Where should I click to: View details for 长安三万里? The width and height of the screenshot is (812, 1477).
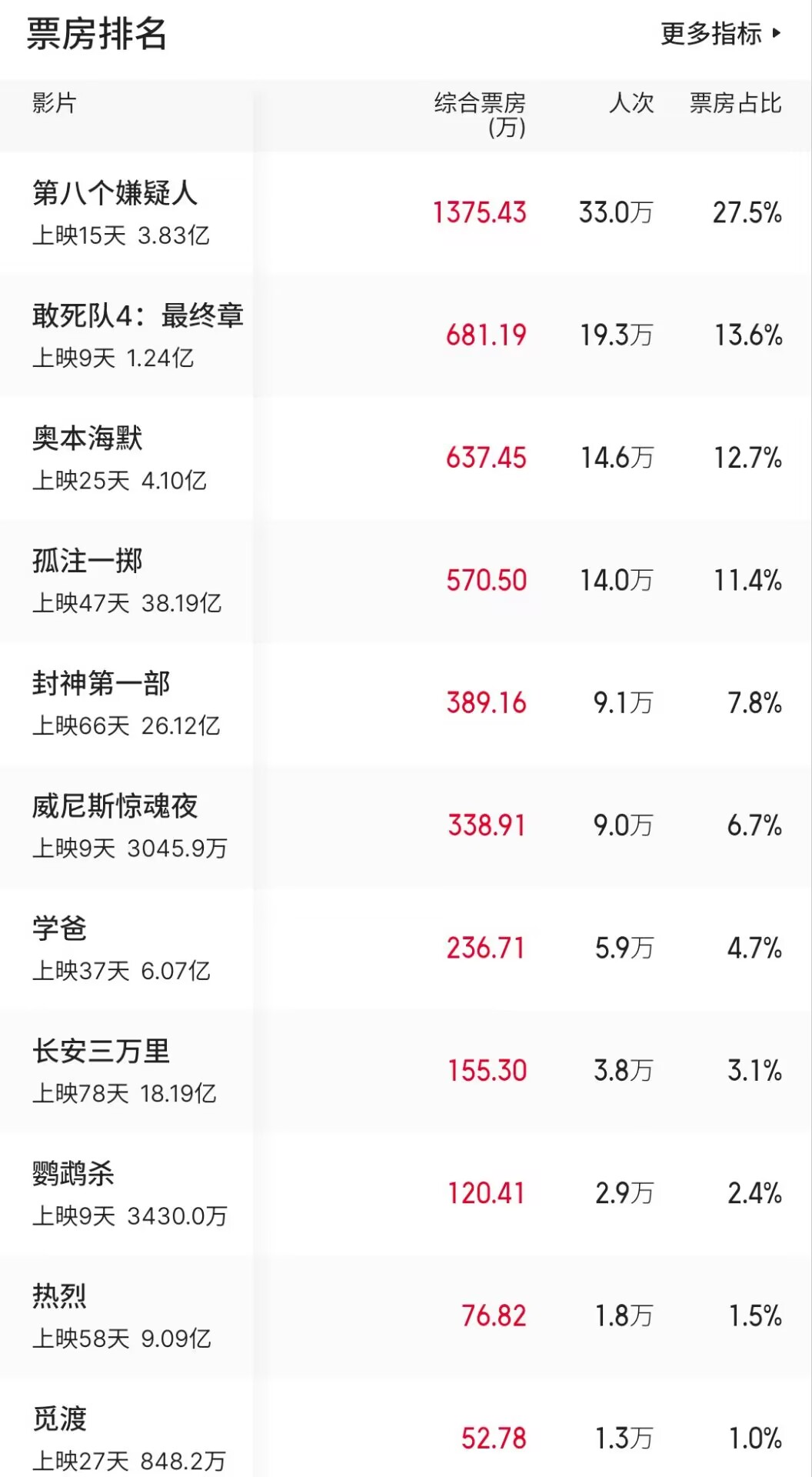click(406, 1071)
